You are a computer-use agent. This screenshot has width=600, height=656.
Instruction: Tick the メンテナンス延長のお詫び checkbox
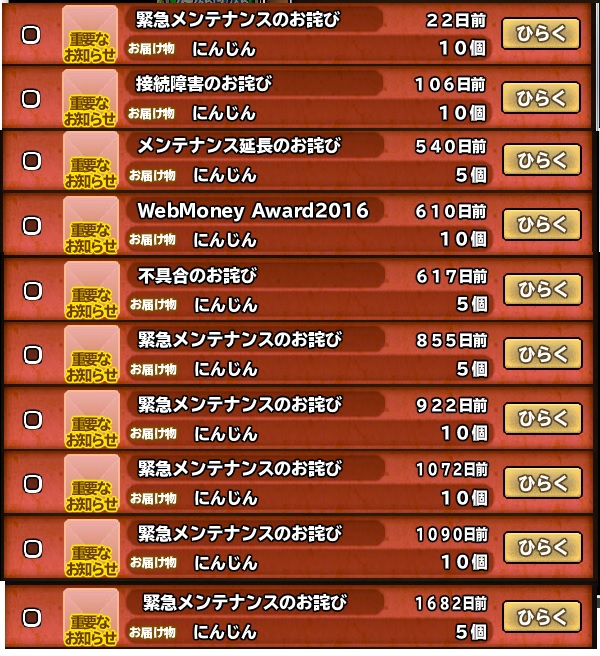[x=31, y=161]
